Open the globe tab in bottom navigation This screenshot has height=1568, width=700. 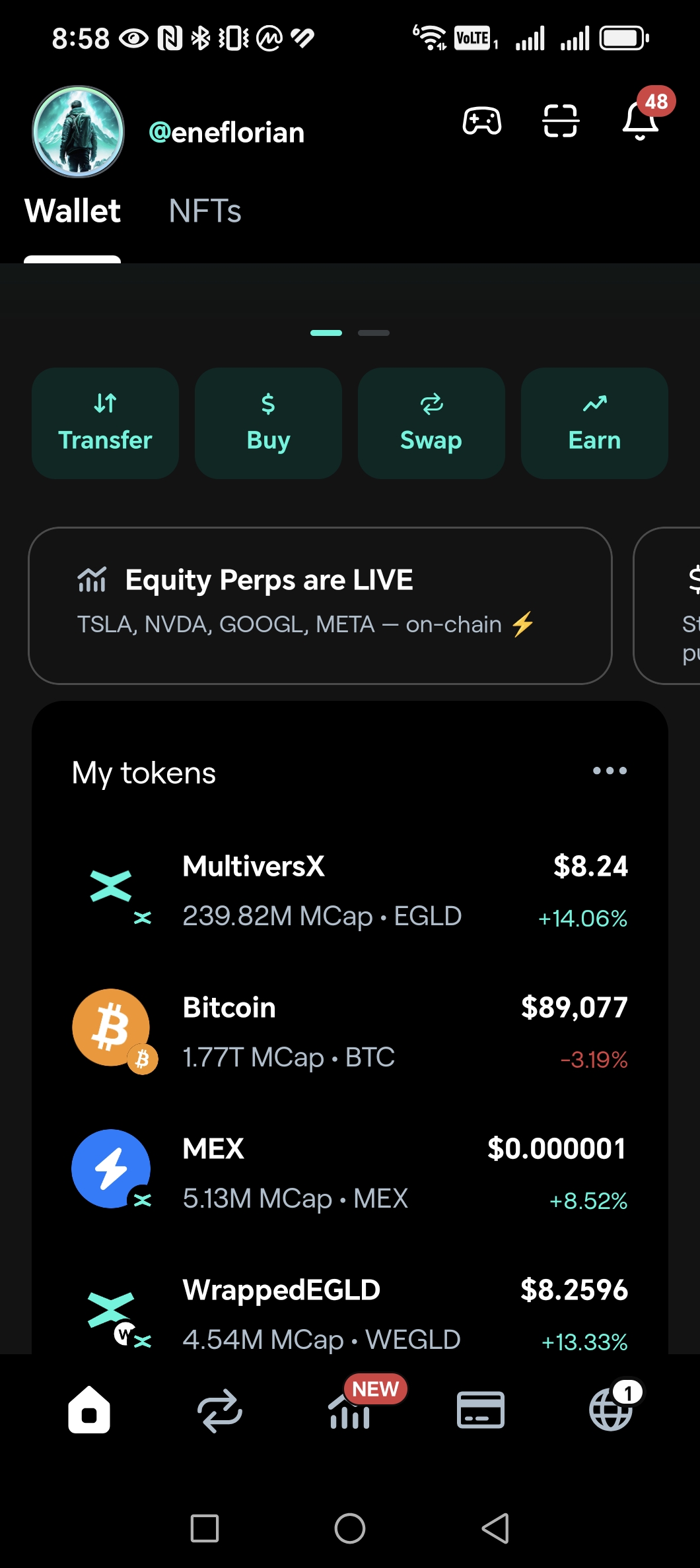point(610,1411)
